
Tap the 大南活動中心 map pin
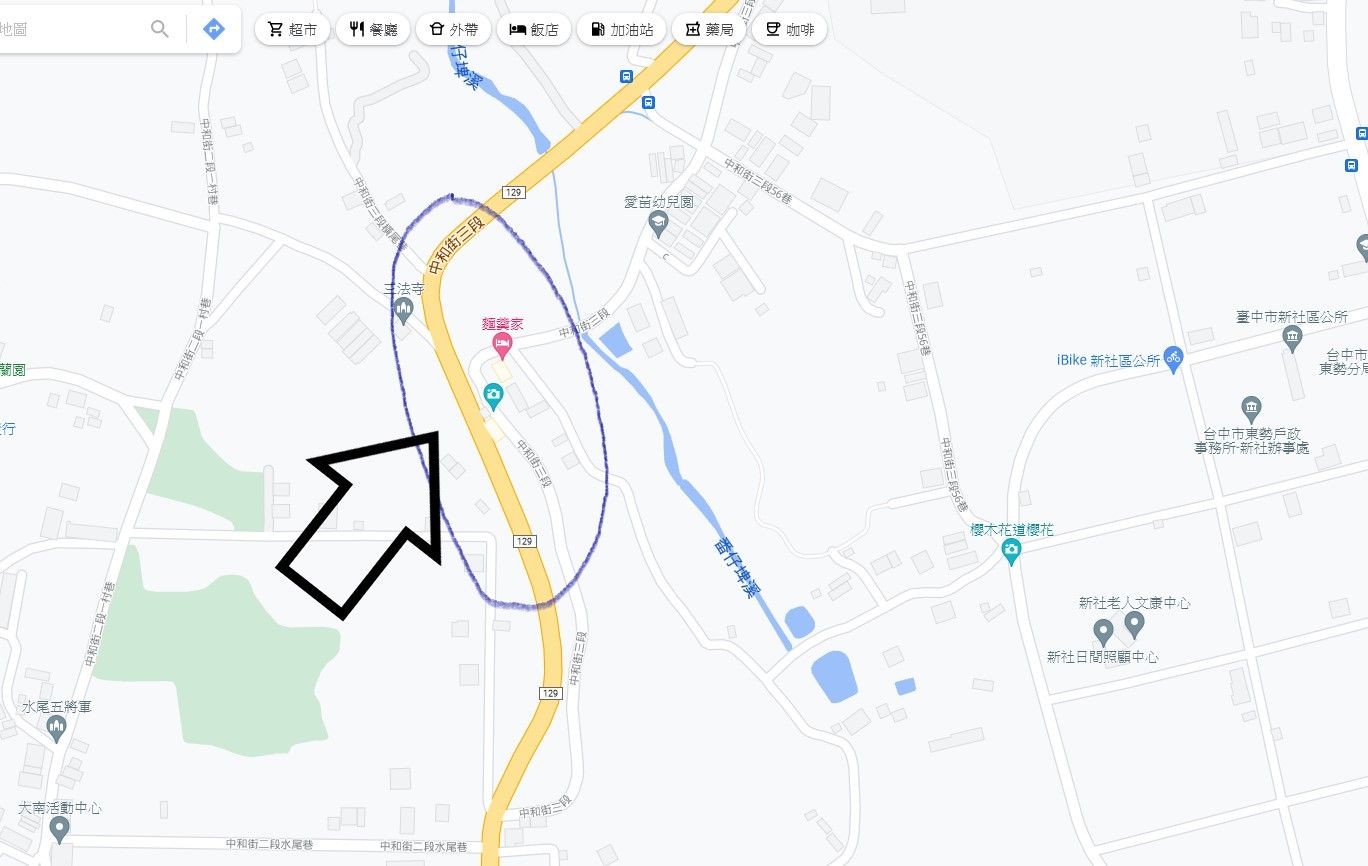pyautogui.click(x=59, y=829)
